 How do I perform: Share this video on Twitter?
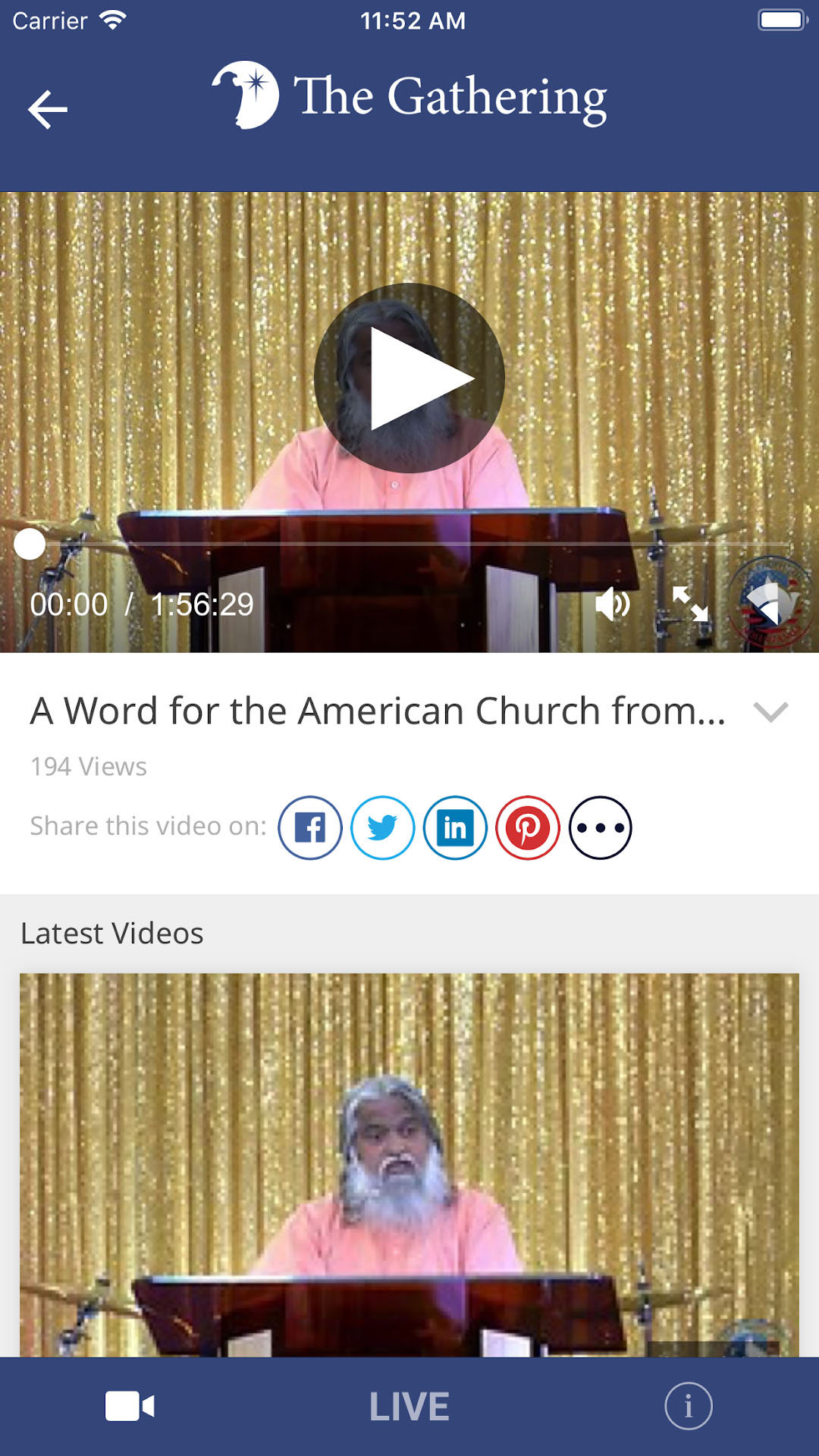pyautogui.click(x=383, y=827)
